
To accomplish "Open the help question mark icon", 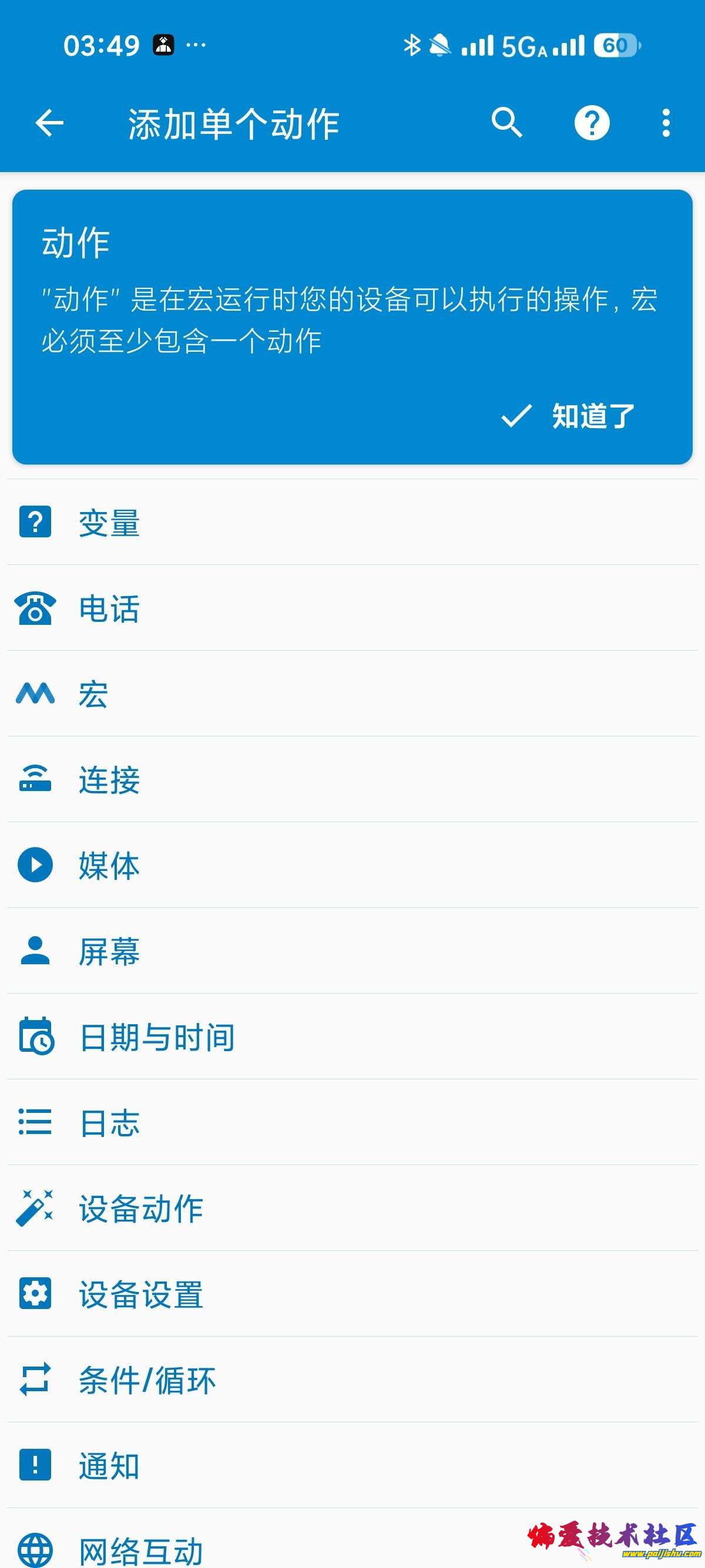I will click(592, 123).
